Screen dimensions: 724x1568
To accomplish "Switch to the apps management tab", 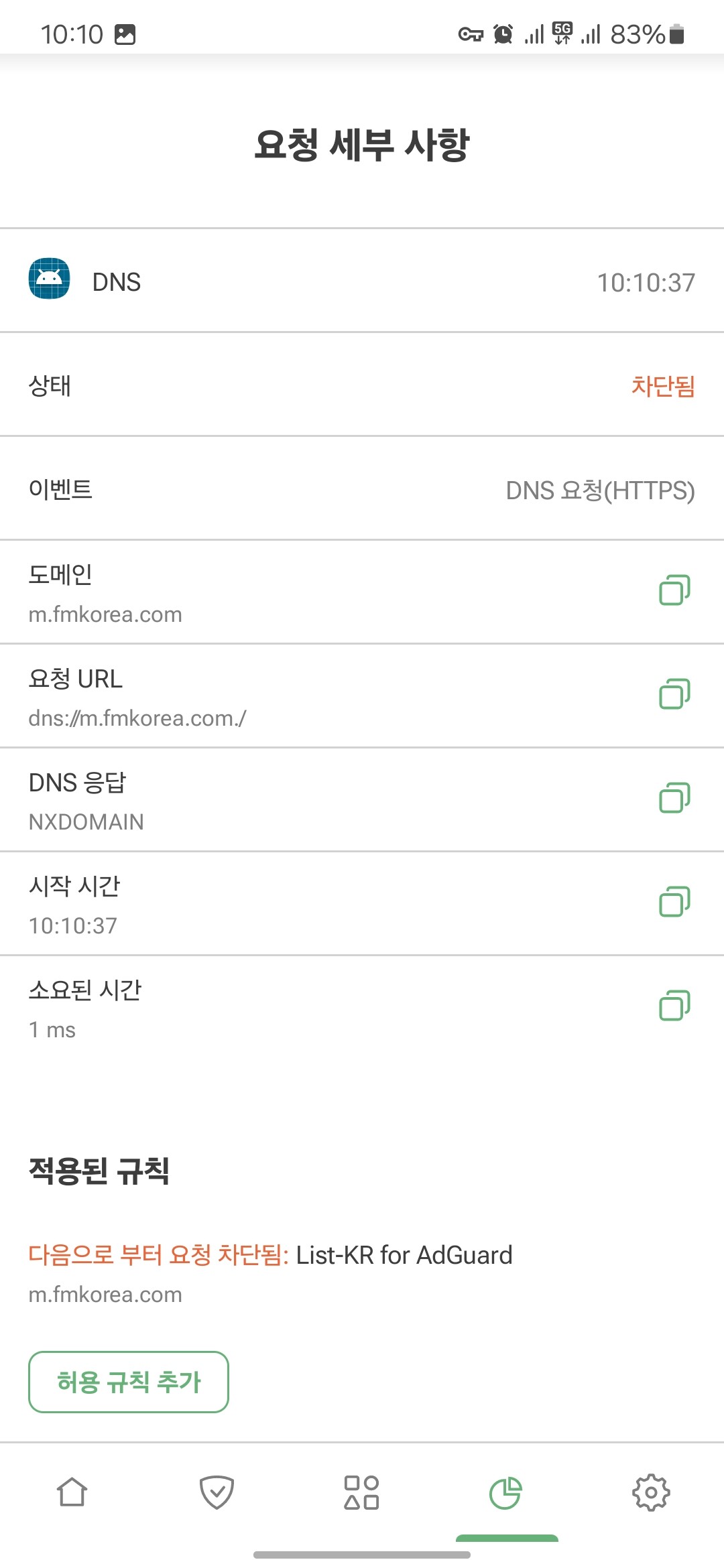I will click(362, 1492).
